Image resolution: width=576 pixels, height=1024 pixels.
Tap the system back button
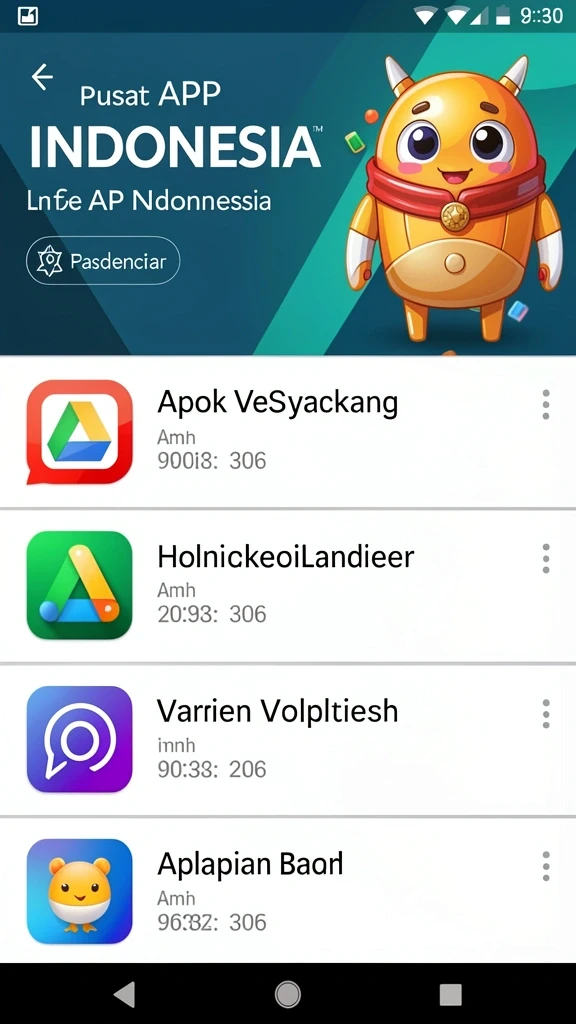tap(124, 994)
